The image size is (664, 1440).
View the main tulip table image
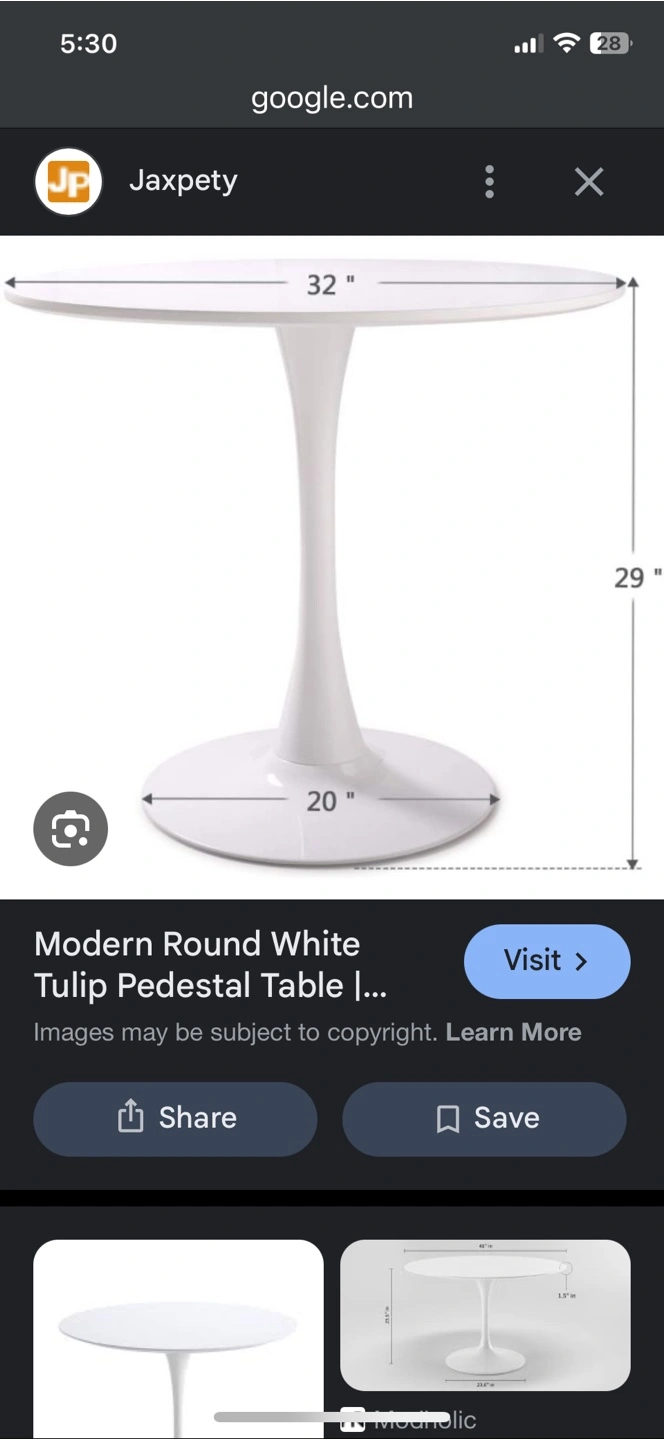[x=332, y=567]
